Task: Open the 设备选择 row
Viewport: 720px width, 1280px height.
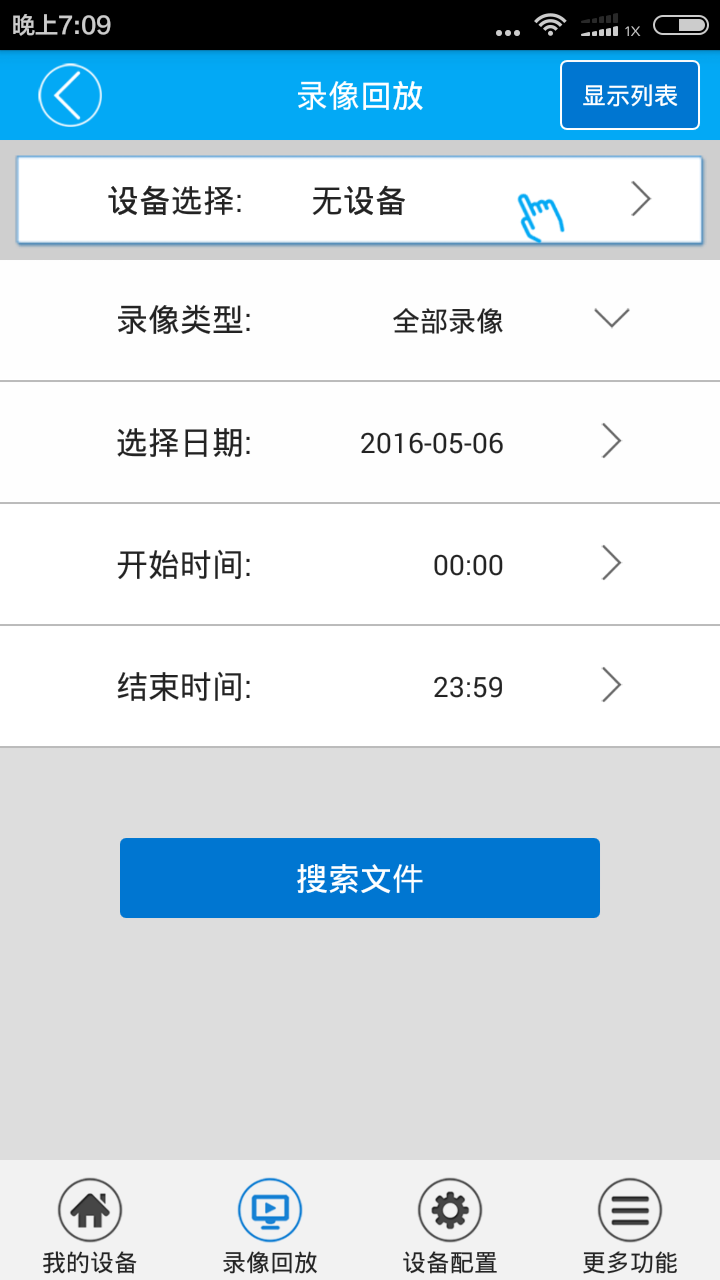Action: [360, 200]
